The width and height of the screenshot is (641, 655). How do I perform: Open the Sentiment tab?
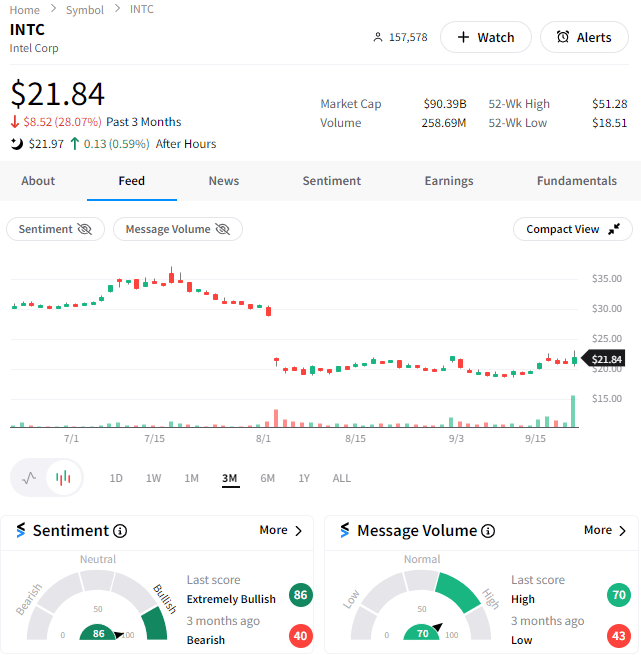332,181
